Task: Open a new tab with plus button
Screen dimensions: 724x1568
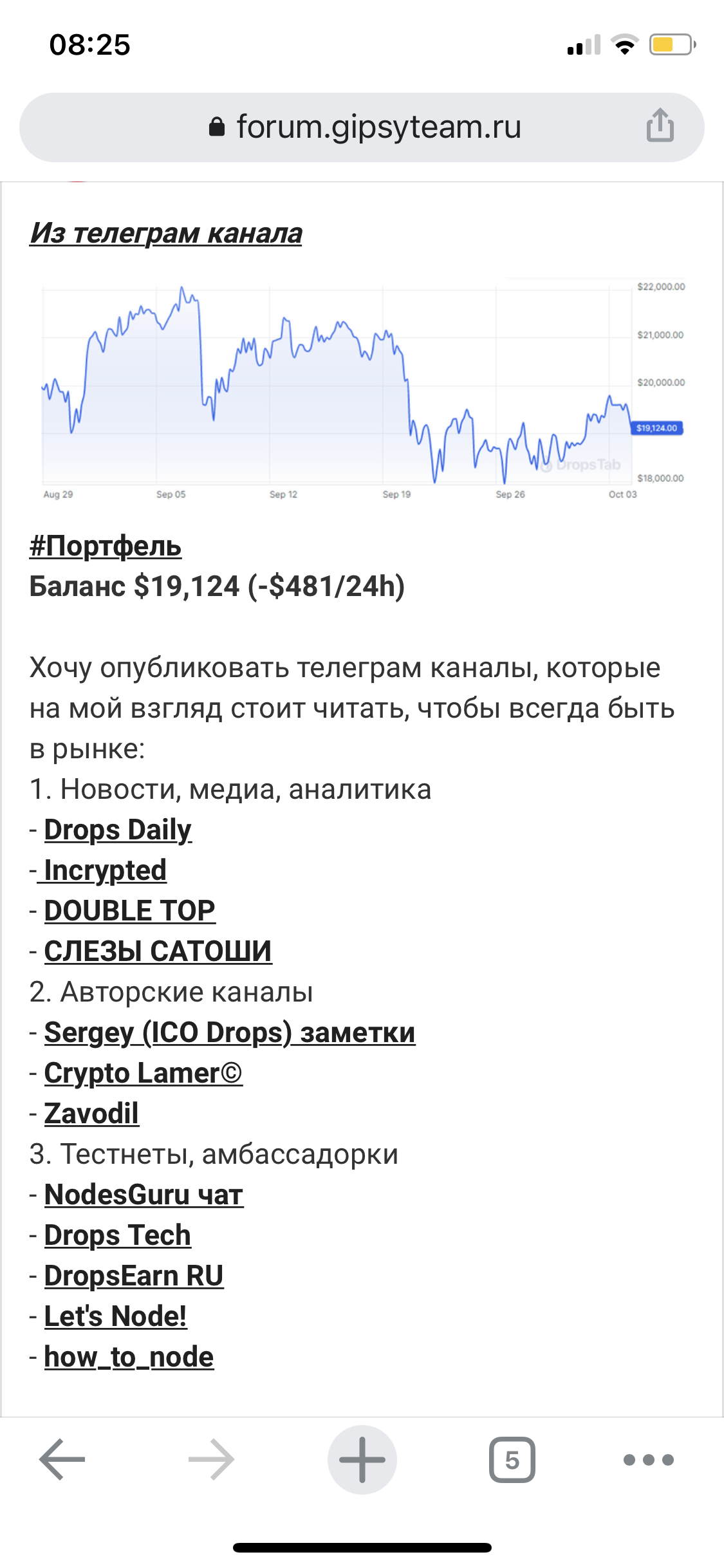Action: pos(362,1459)
